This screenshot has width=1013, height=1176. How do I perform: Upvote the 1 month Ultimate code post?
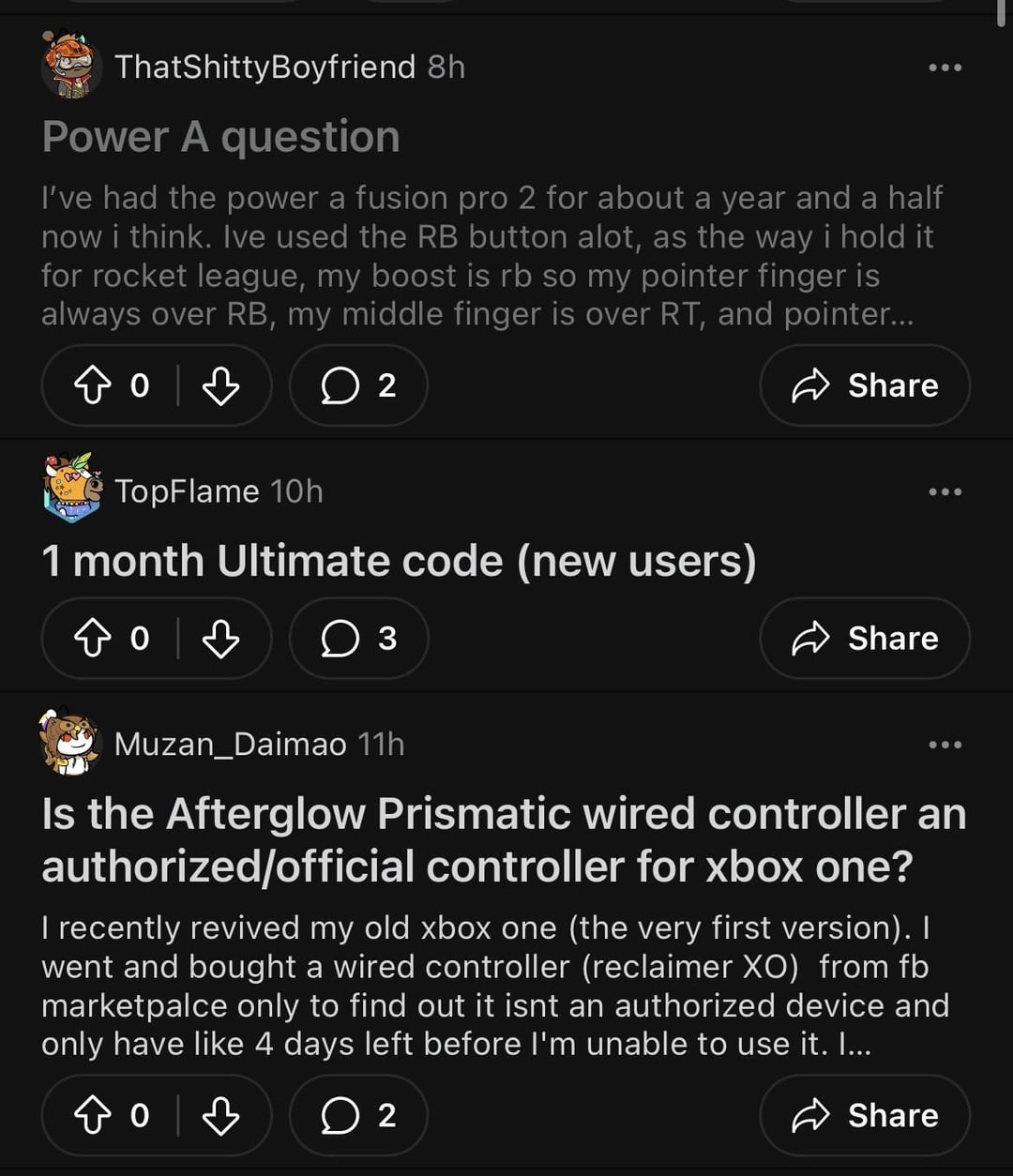(x=92, y=639)
